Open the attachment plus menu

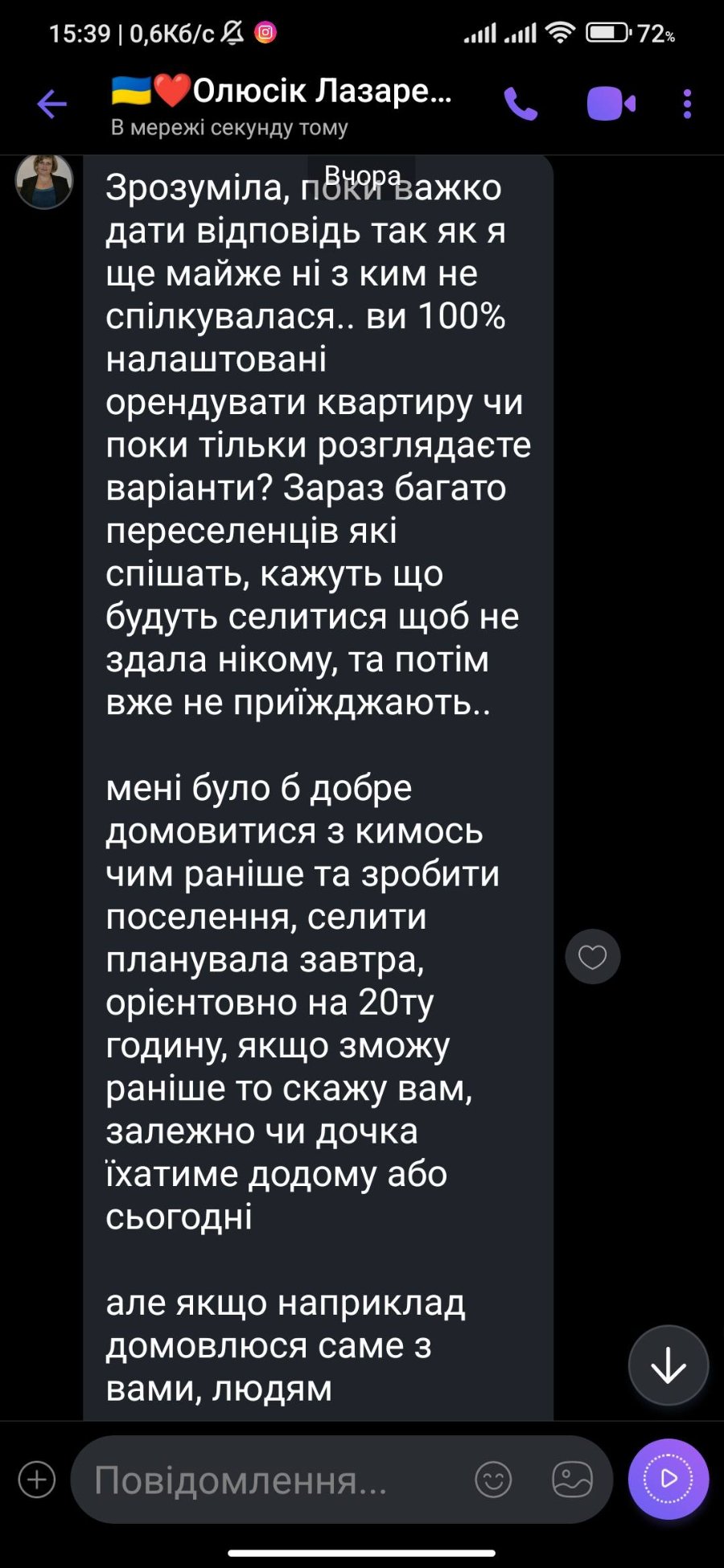37,1480
